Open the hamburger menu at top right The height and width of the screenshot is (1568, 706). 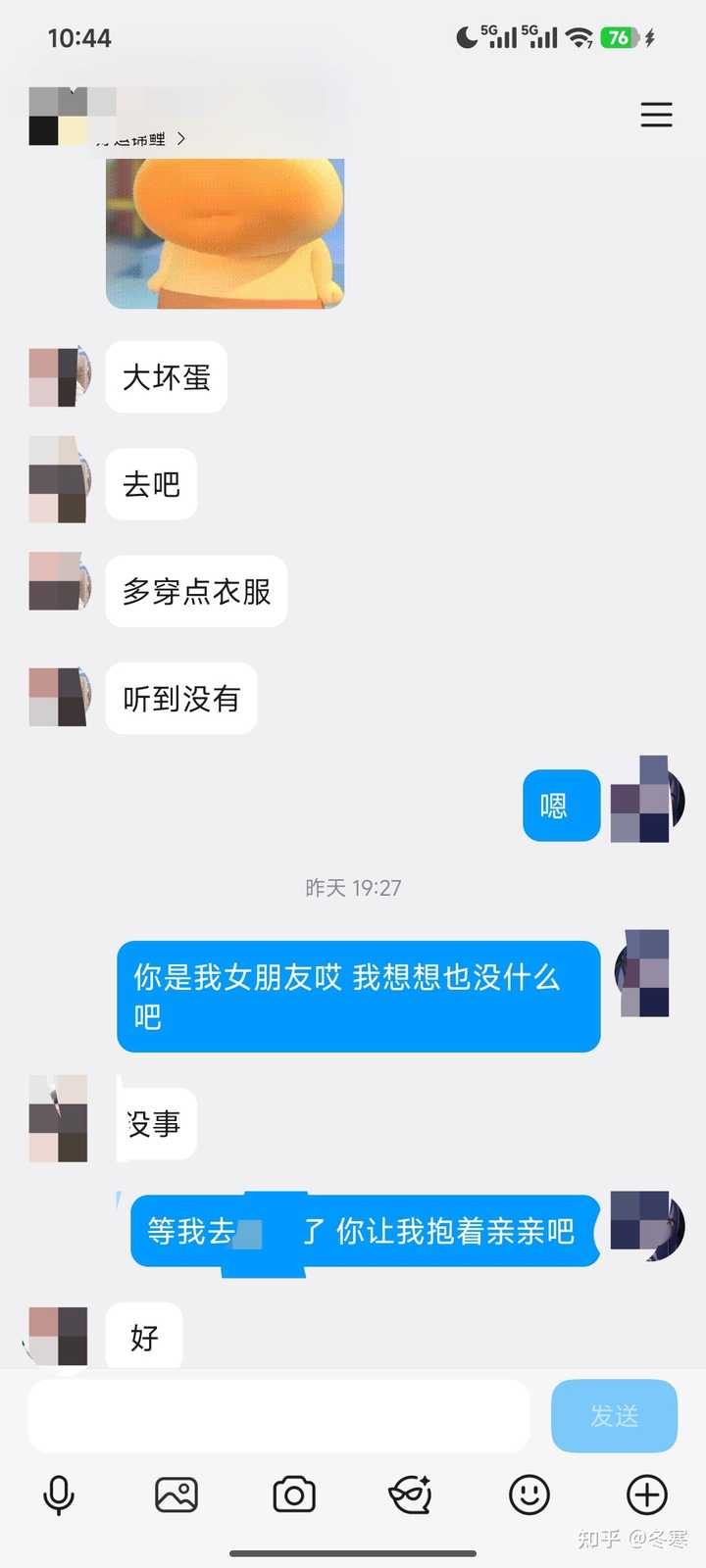(656, 115)
